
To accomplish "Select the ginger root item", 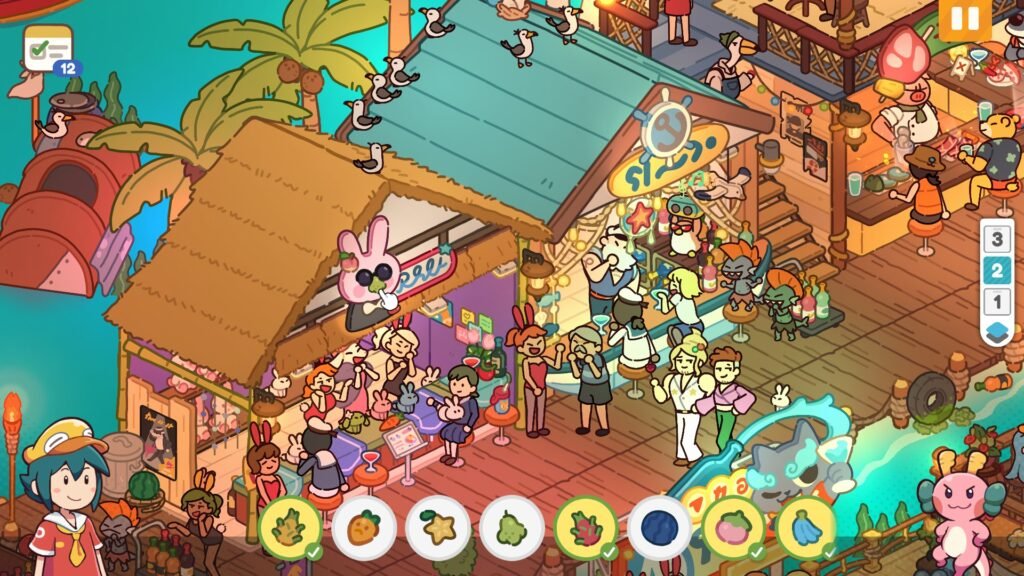I will click(290, 528).
